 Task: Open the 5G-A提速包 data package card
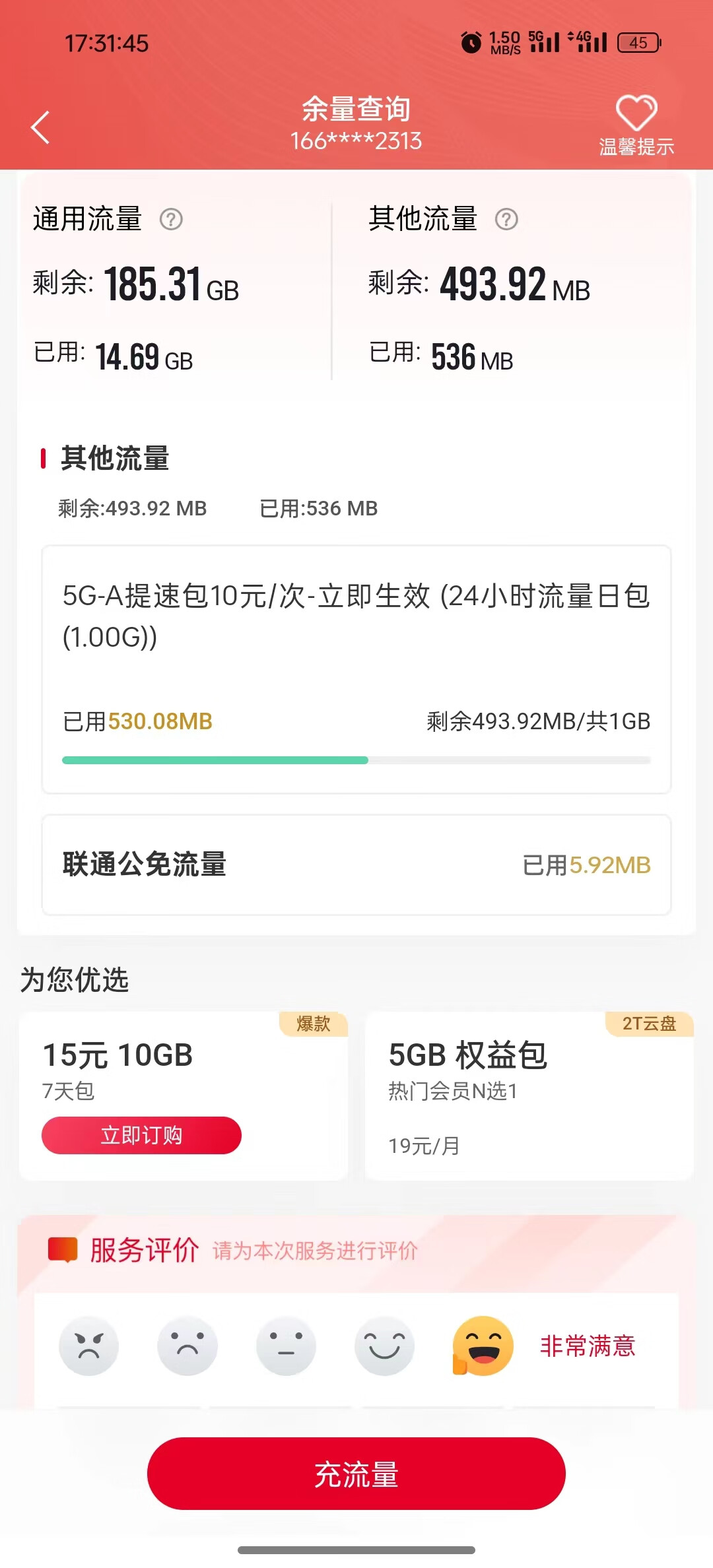[x=356, y=669]
